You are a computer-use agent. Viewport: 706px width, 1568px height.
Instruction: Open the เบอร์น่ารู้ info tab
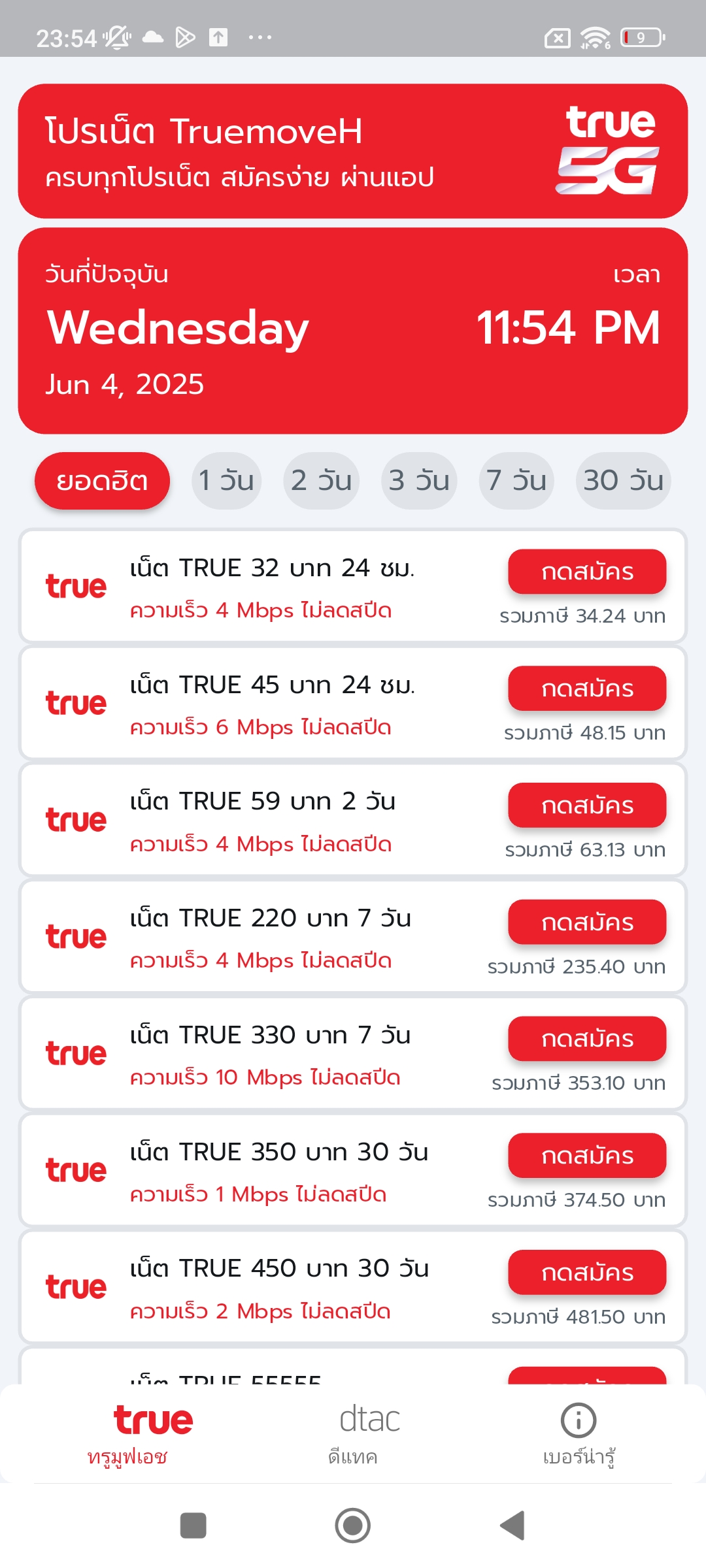(579, 1434)
